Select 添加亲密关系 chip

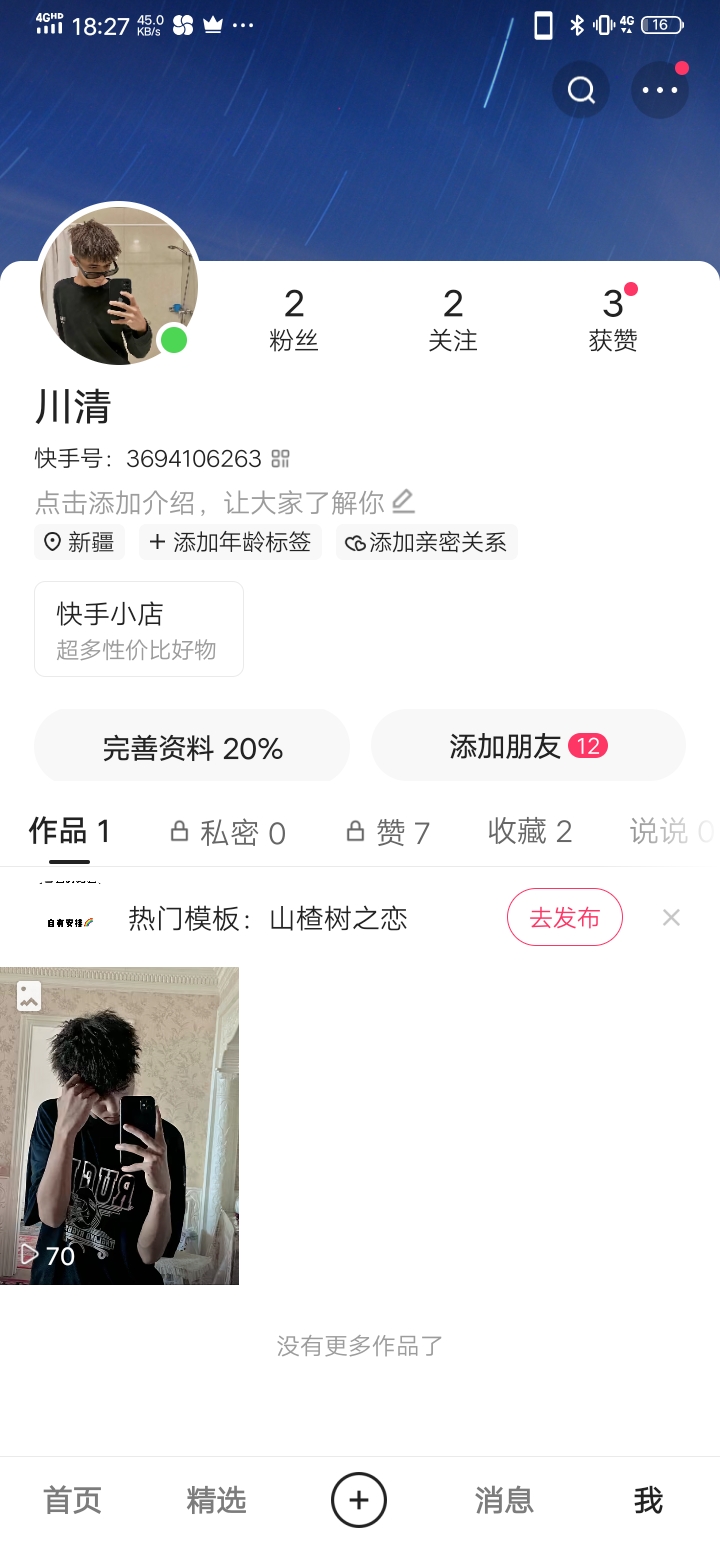click(426, 543)
